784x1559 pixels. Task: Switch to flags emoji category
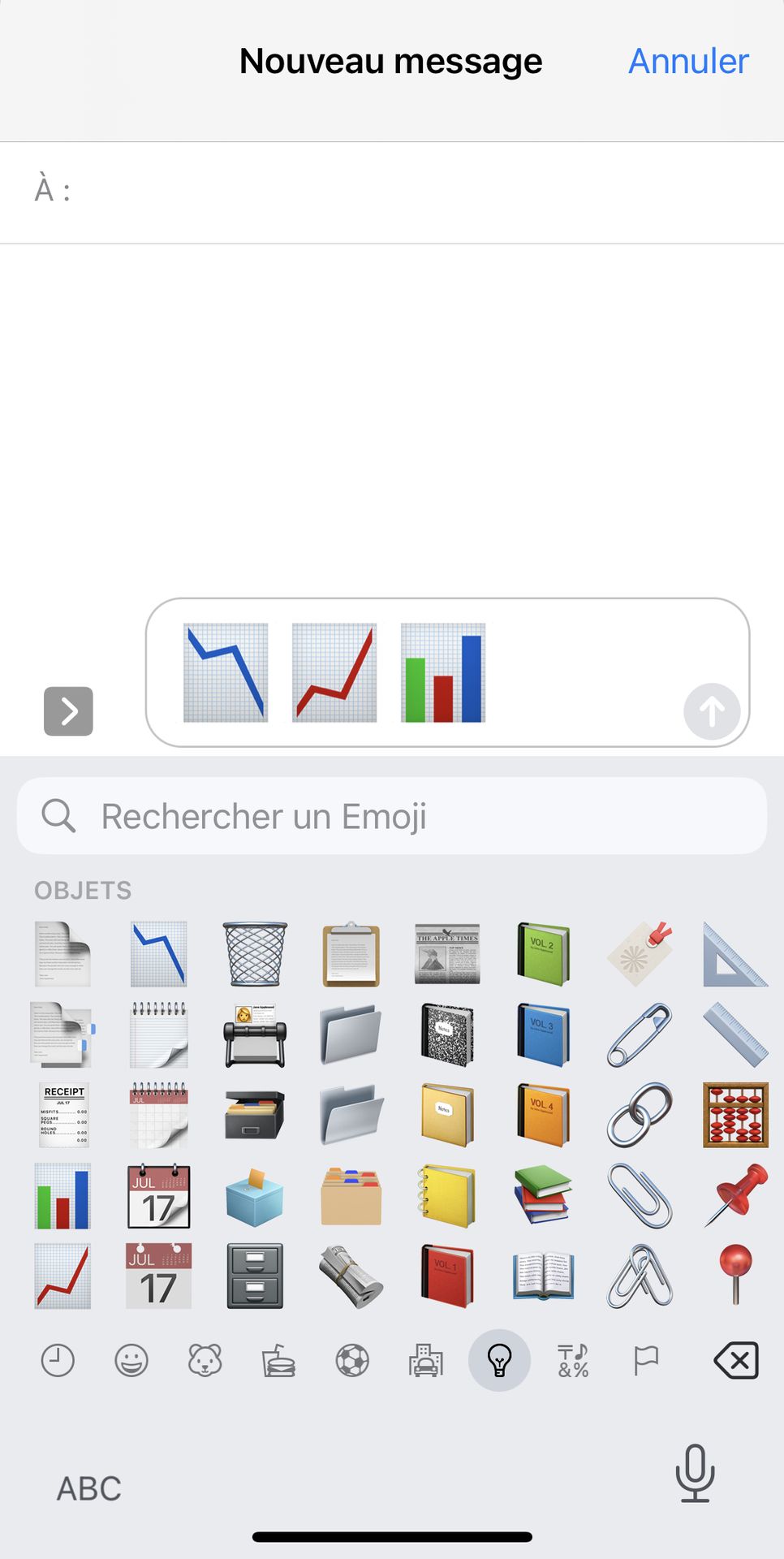click(646, 1360)
